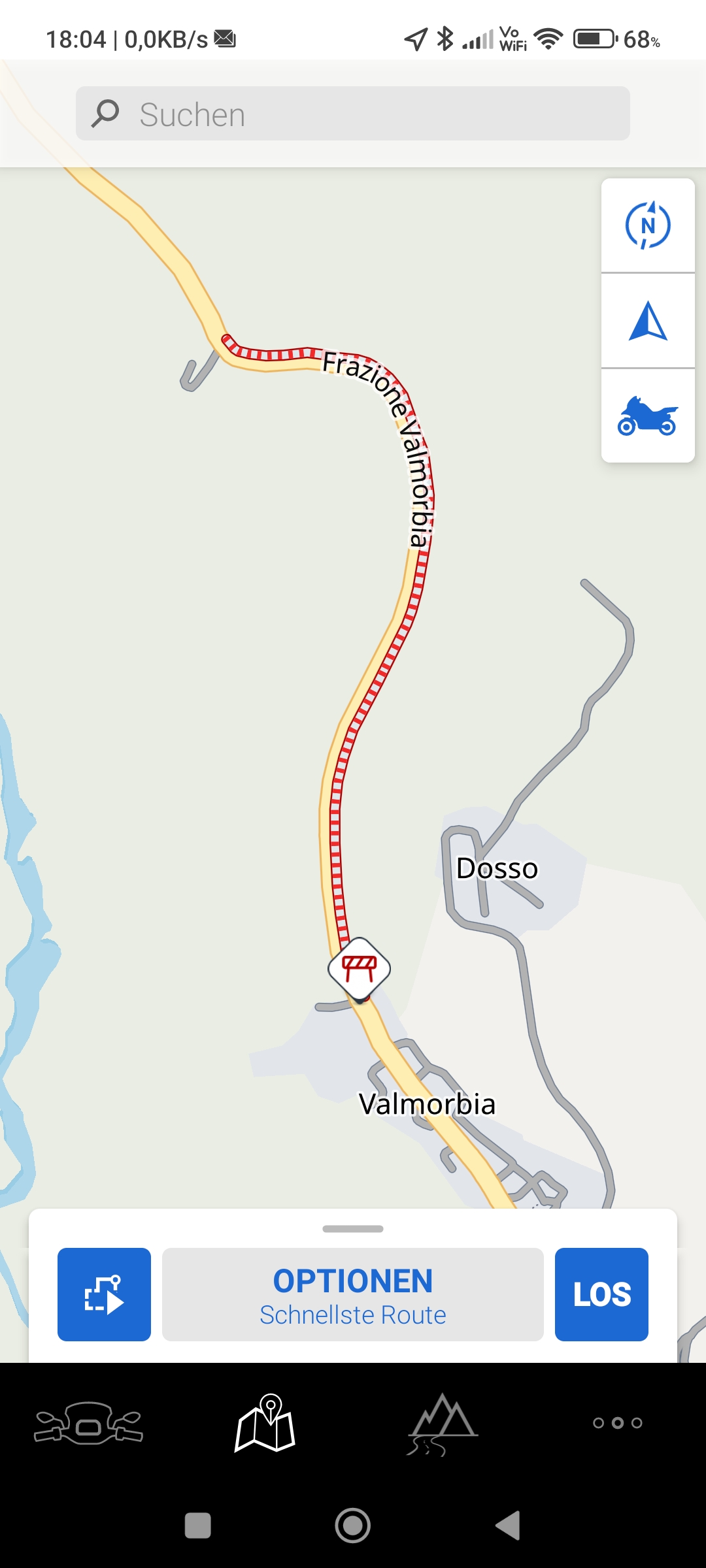Open the motorcycle vehicle profile
Viewport: 706px width, 1568px height.
(647, 416)
